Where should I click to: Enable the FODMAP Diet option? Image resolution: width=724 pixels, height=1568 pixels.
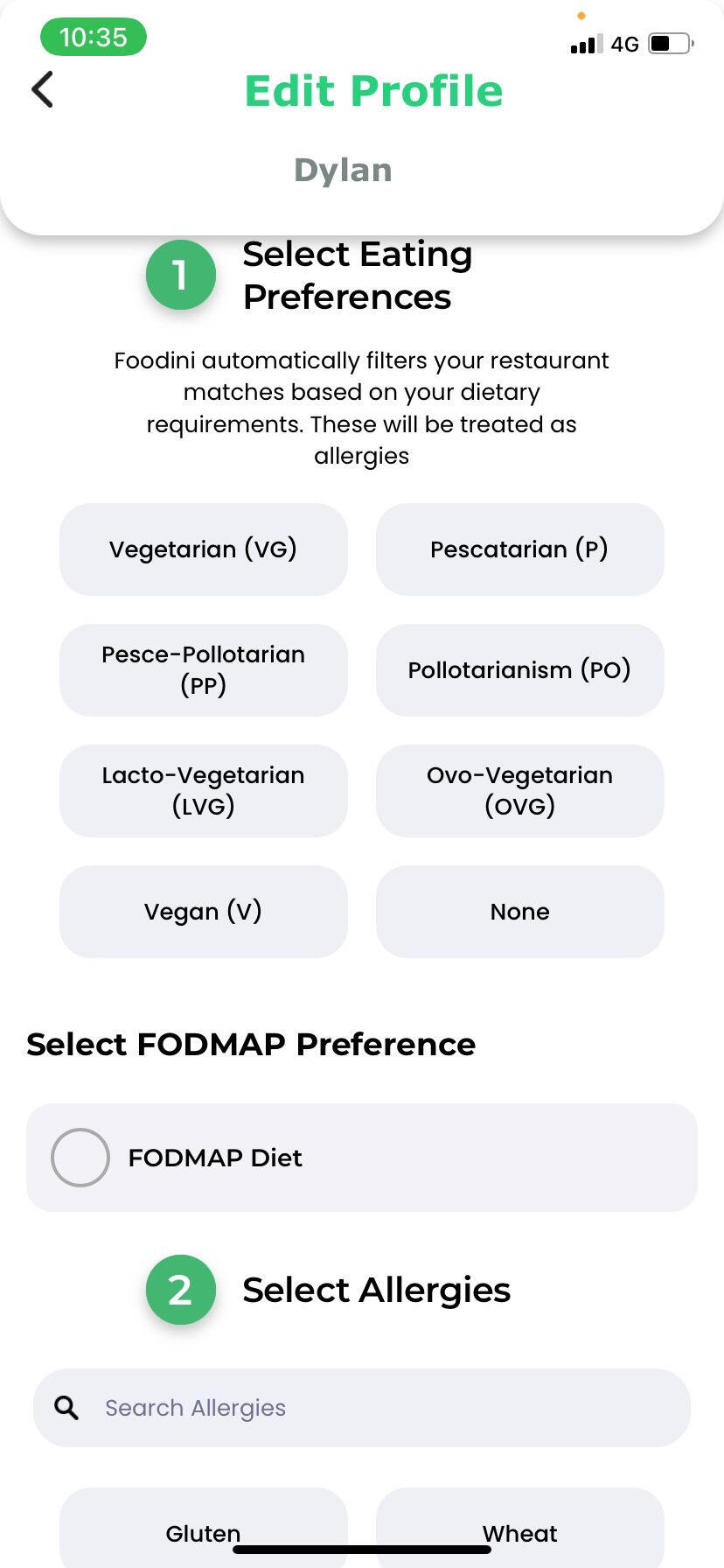tap(80, 1157)
